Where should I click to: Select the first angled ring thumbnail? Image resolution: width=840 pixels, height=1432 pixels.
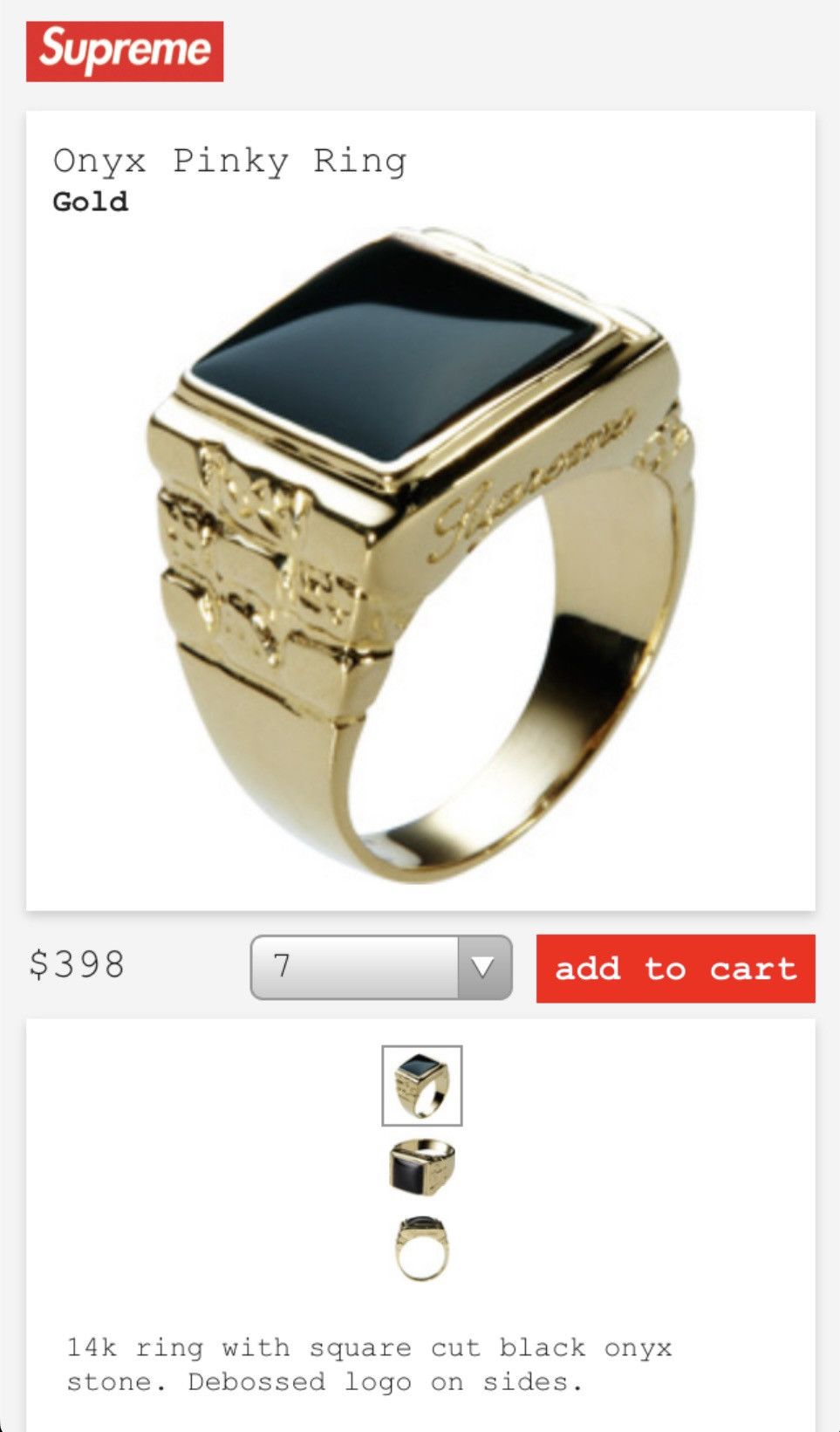[x=422, y=1086]
